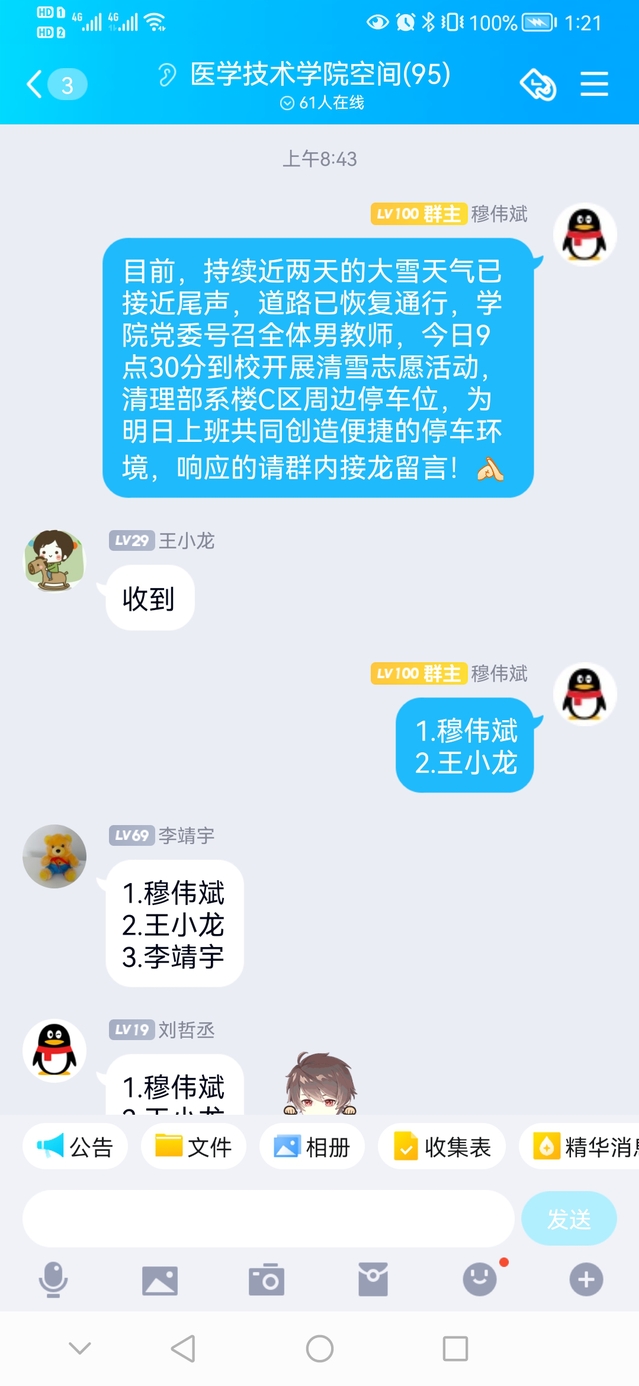639x1386 pixels.
Task: Tap the 发送 send button
Action: pyautogui.click(x=568, y=1218)
